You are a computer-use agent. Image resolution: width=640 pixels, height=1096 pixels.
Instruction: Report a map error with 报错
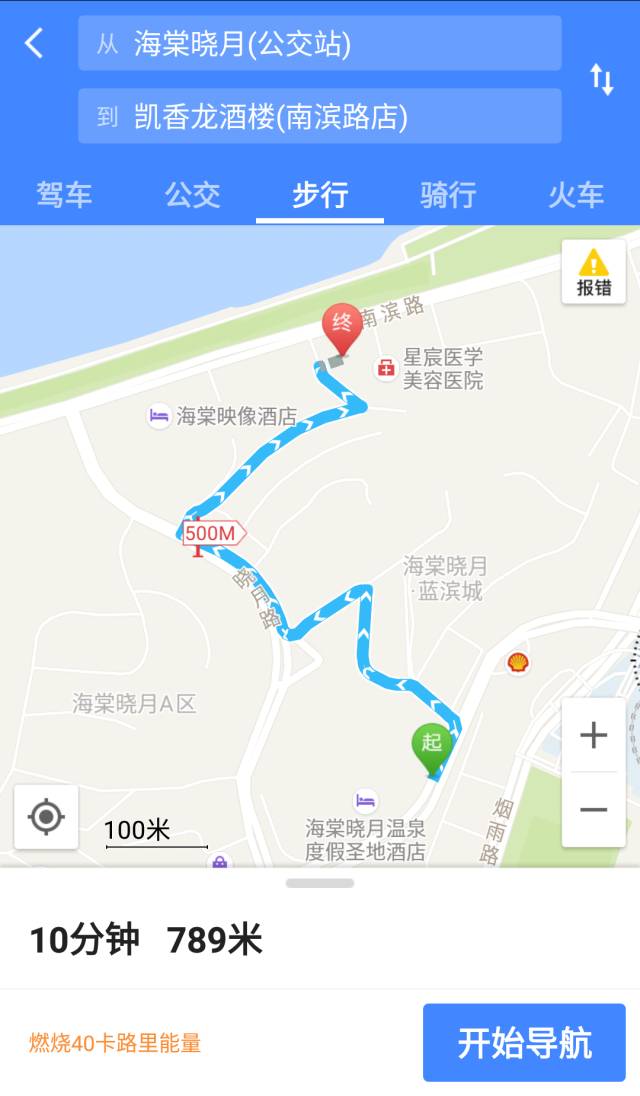(594, 272)
